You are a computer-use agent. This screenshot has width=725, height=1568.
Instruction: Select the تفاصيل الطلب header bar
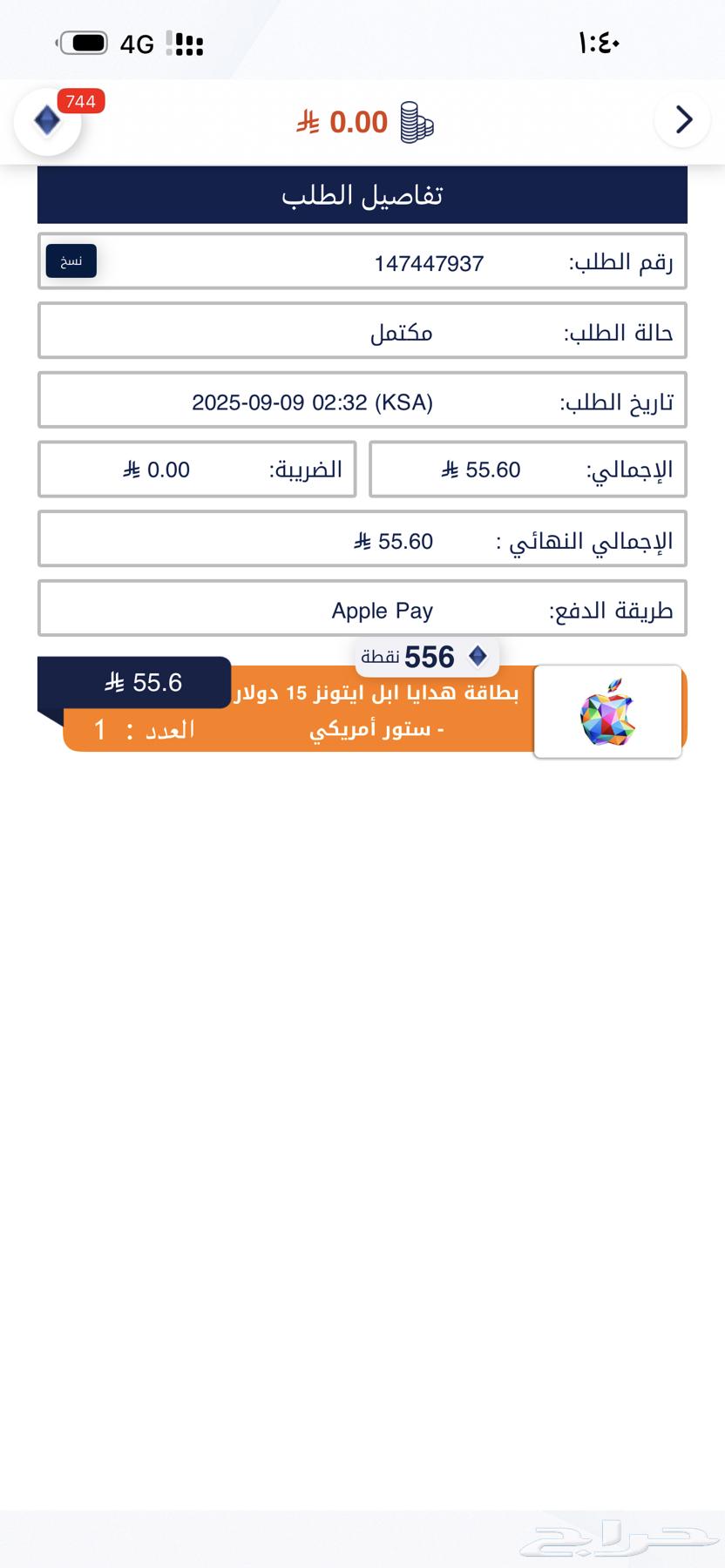[x=362, y=194]
